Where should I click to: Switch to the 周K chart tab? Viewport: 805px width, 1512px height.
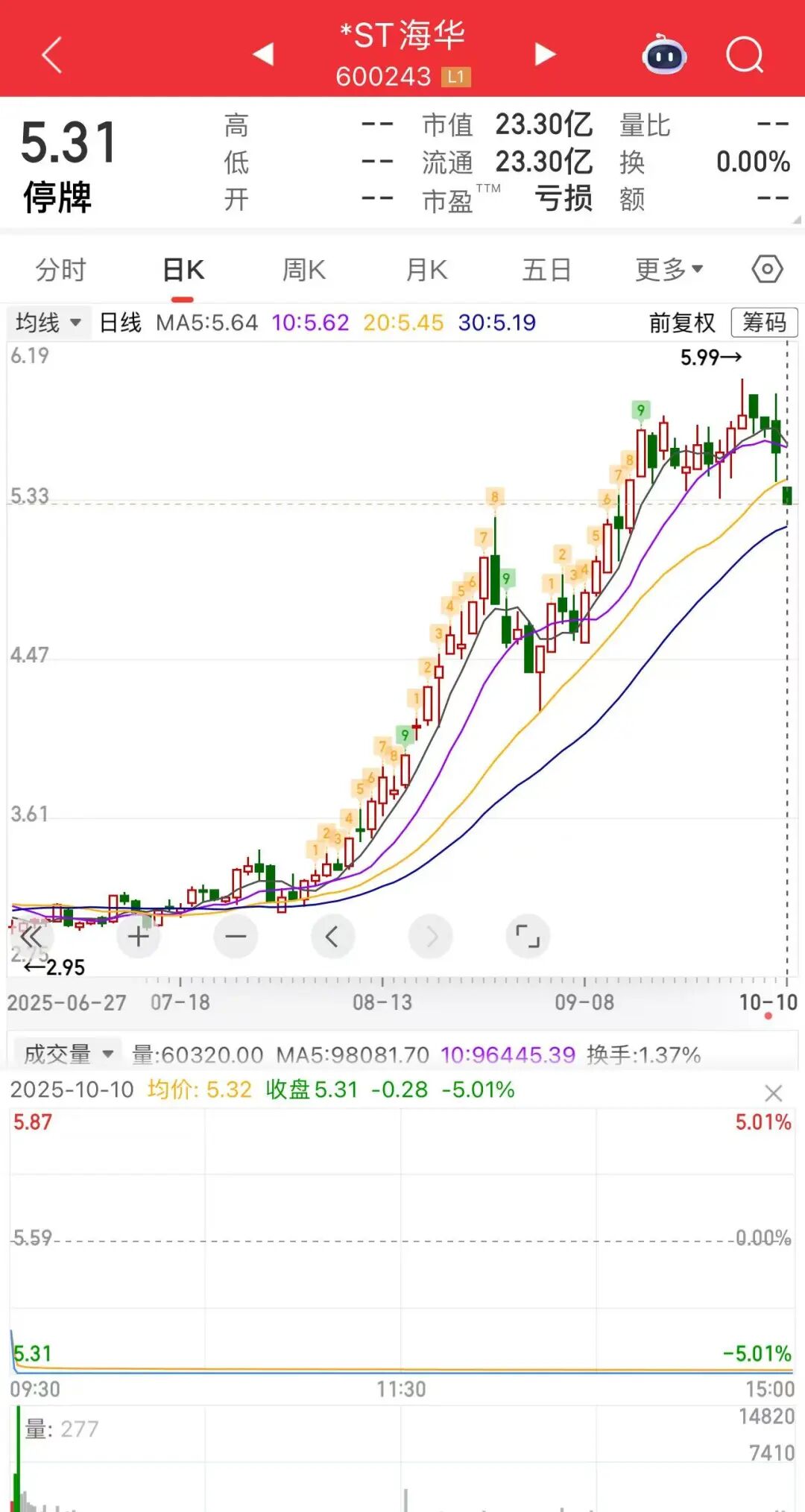click(304, 270)
